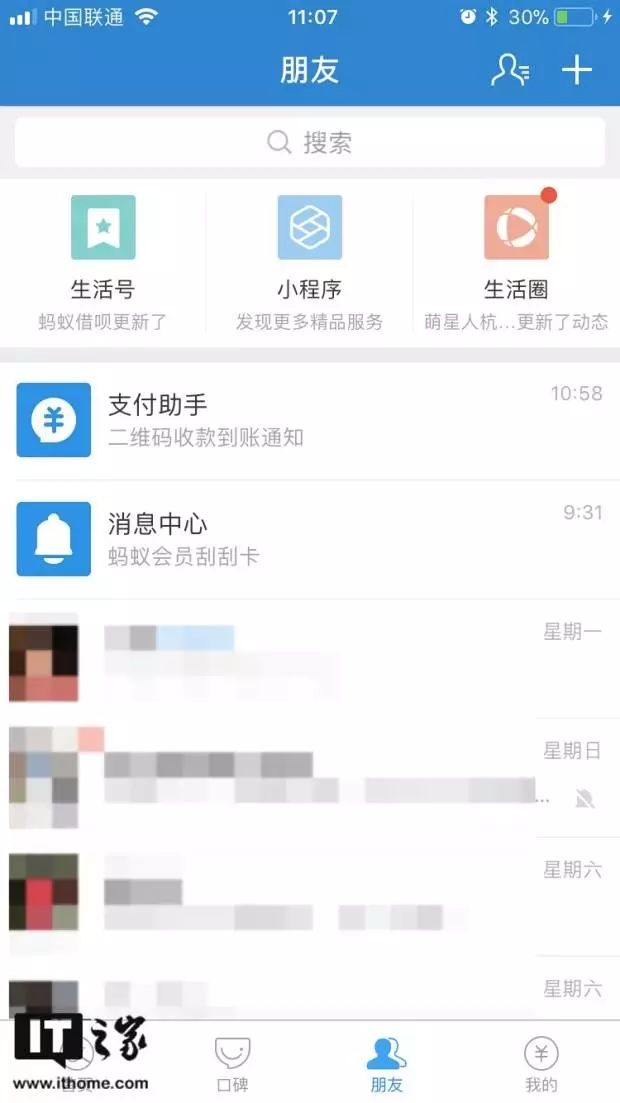Tap the plus icon in header

(x=577, y=70)
